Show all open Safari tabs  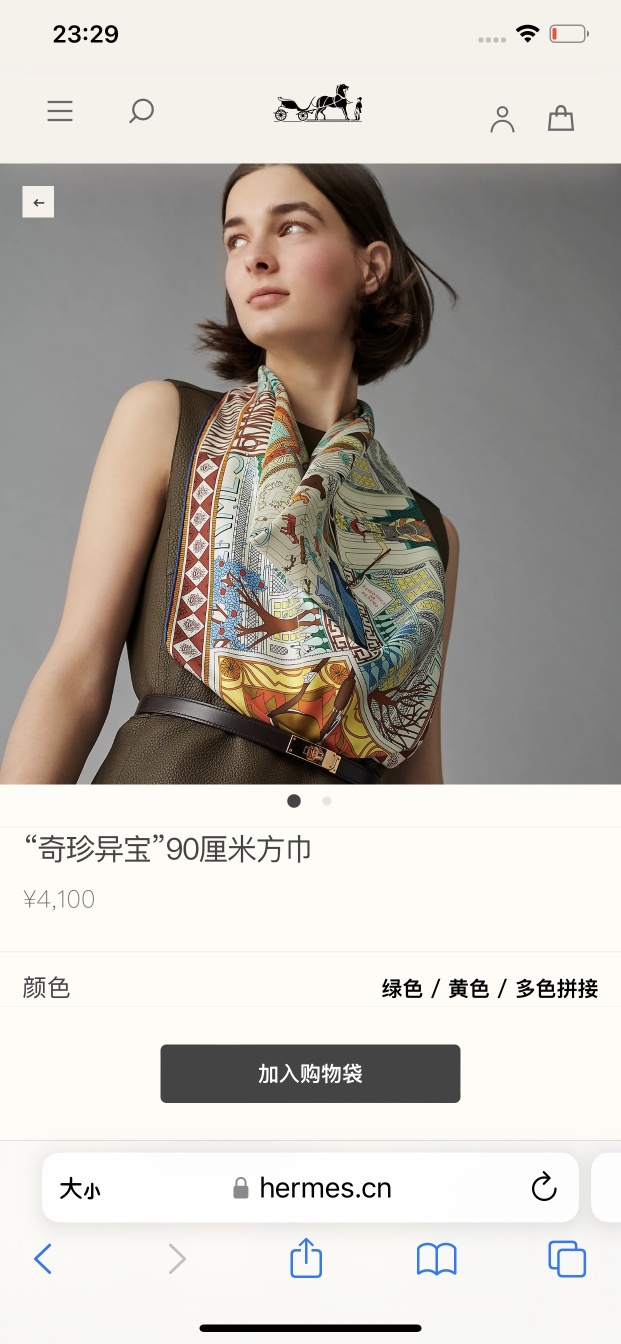point(567,1258)
